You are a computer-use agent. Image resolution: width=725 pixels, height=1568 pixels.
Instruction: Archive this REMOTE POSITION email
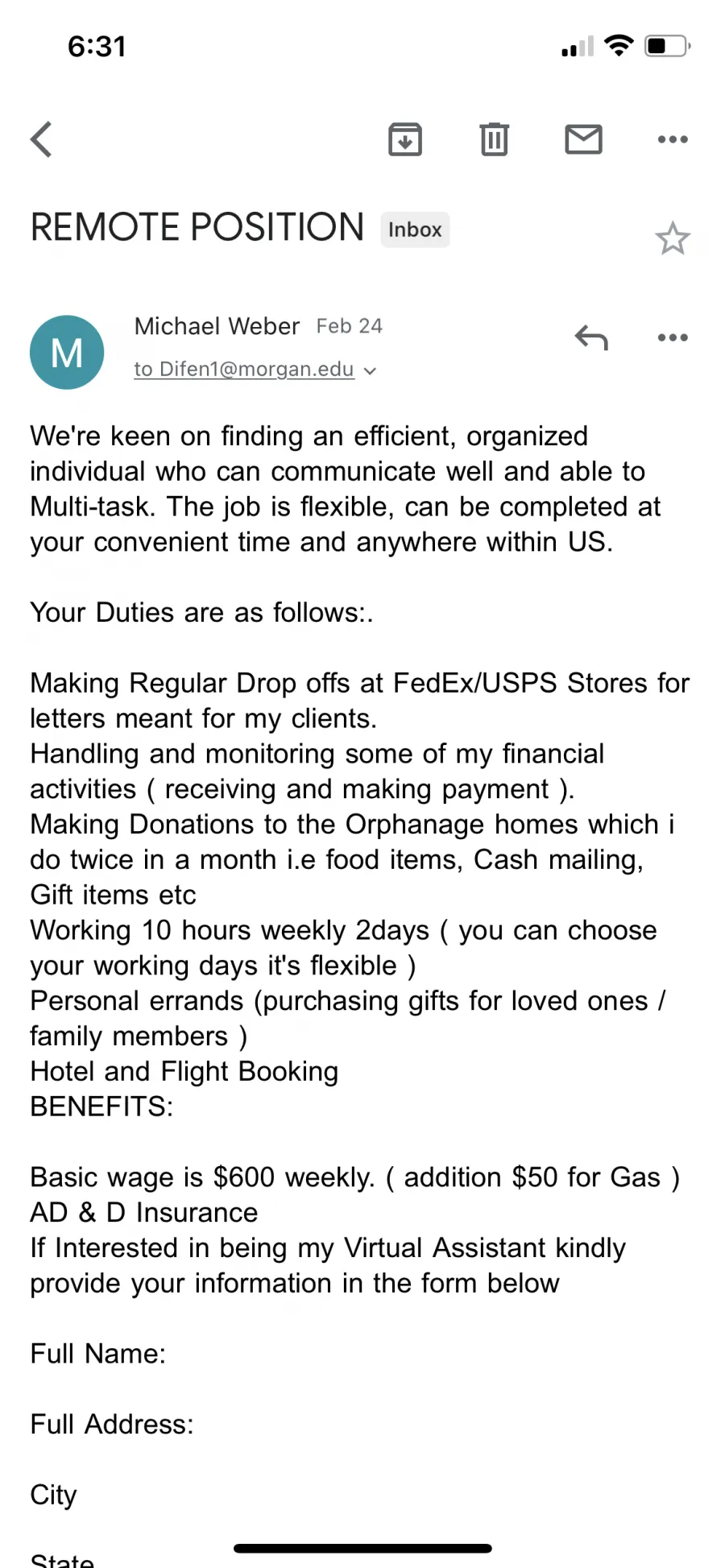[405, 139]
